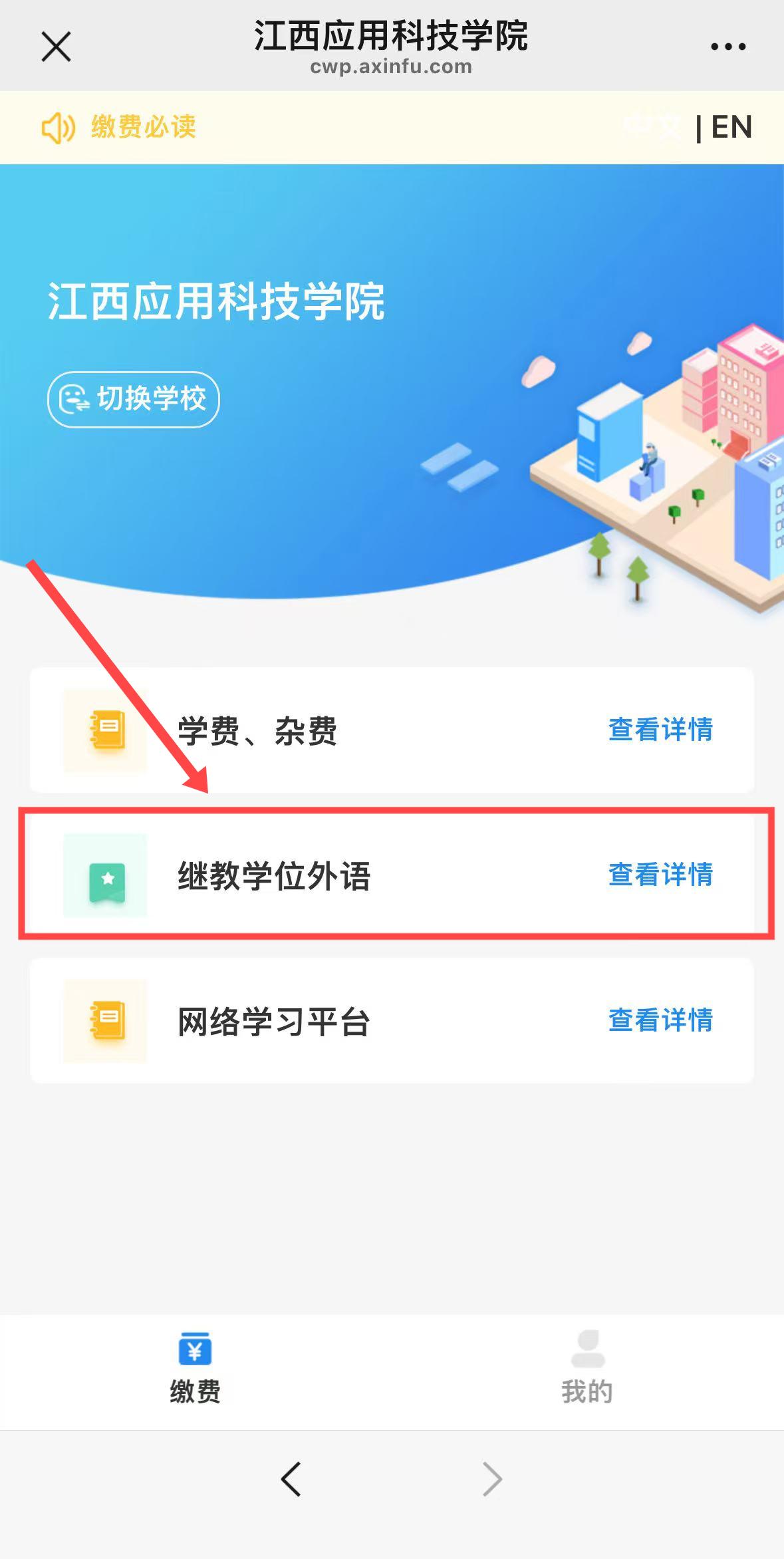The height and width of the screenshot is (1559, 784).
Task: Open the three-dot overflow menu
Action: coord(727,47)
